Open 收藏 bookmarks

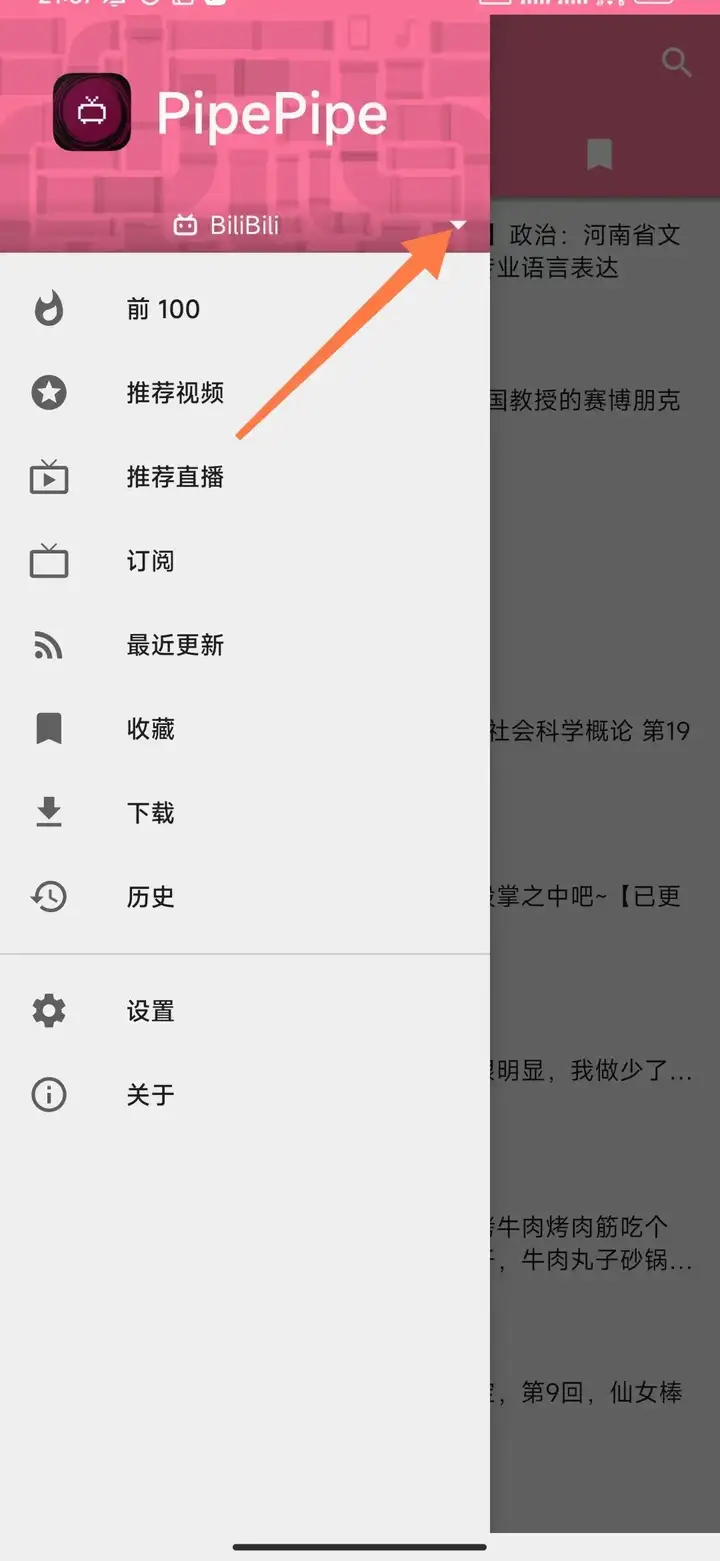click(150, 729)
